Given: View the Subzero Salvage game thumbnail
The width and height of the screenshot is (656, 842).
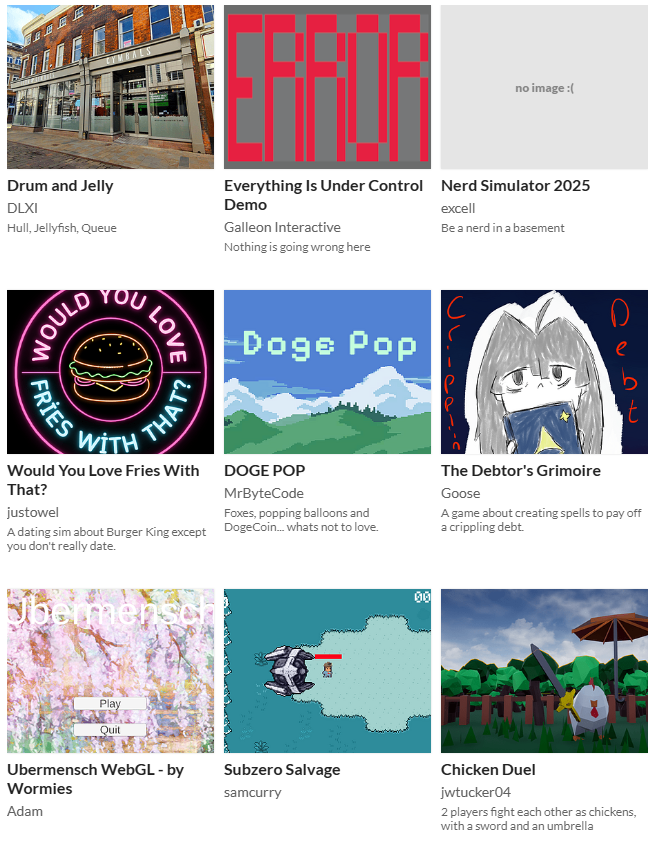Looking at the screenshot, I should (x=327, y=671).
